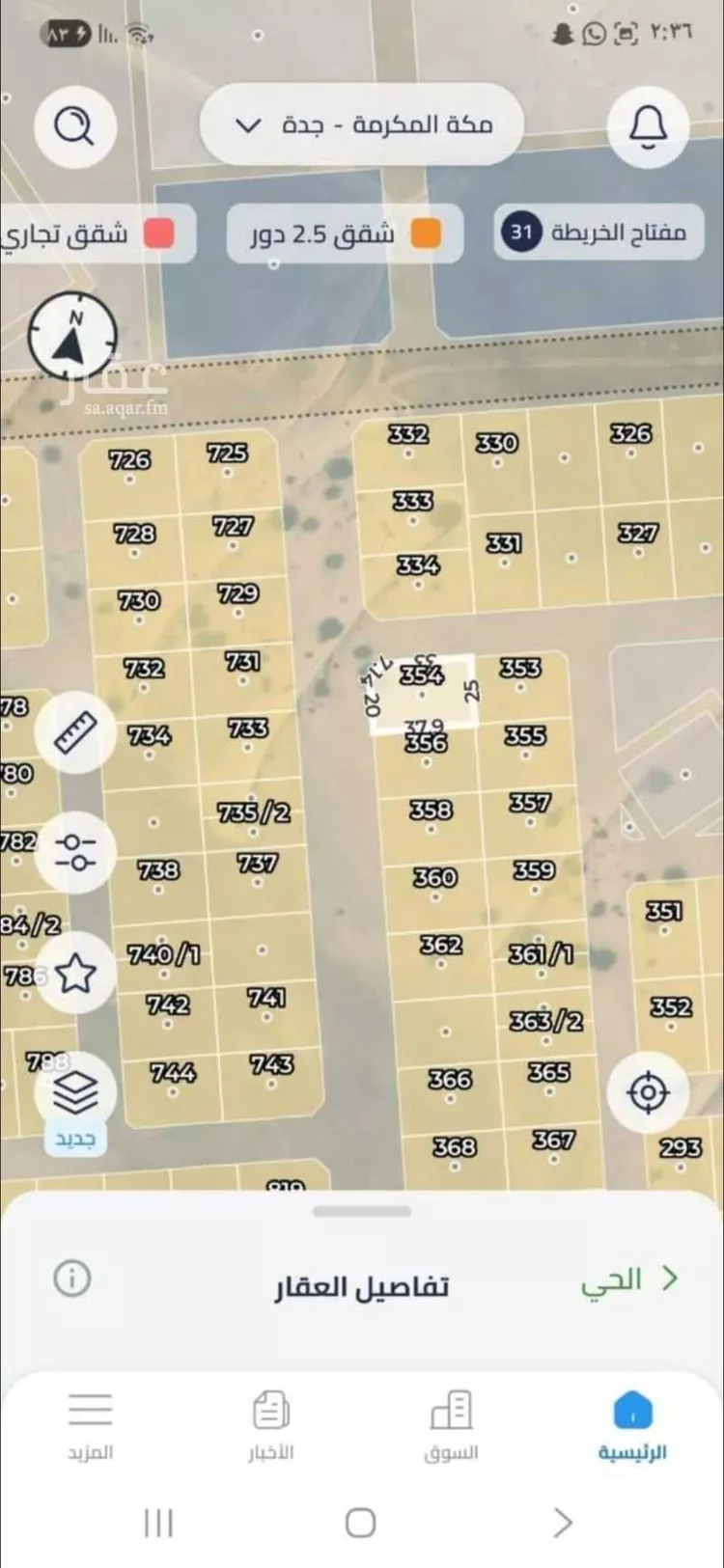724x1568 pixels.
Task: Open the الحي neighborhood link
Action: pyautogui.click(x=627, y=1280)
